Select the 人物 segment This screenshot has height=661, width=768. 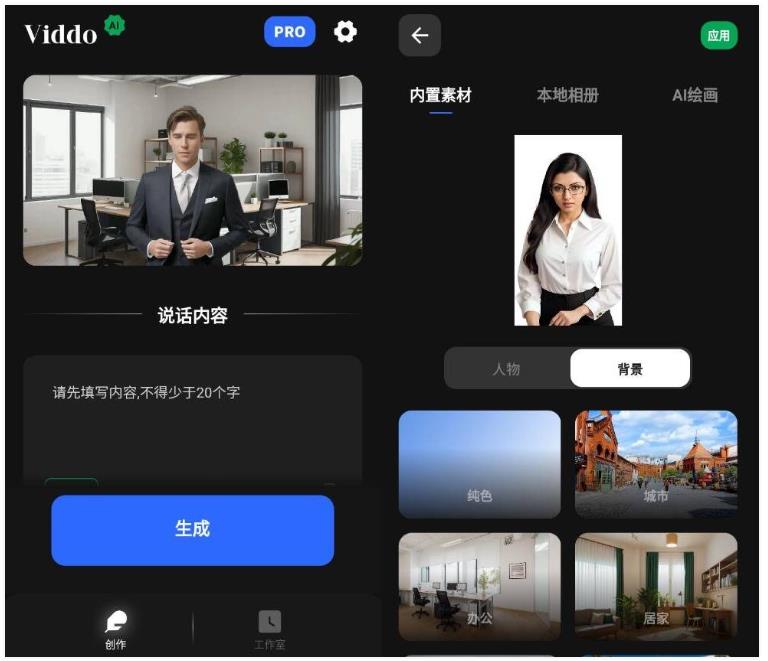coord(507,369)
